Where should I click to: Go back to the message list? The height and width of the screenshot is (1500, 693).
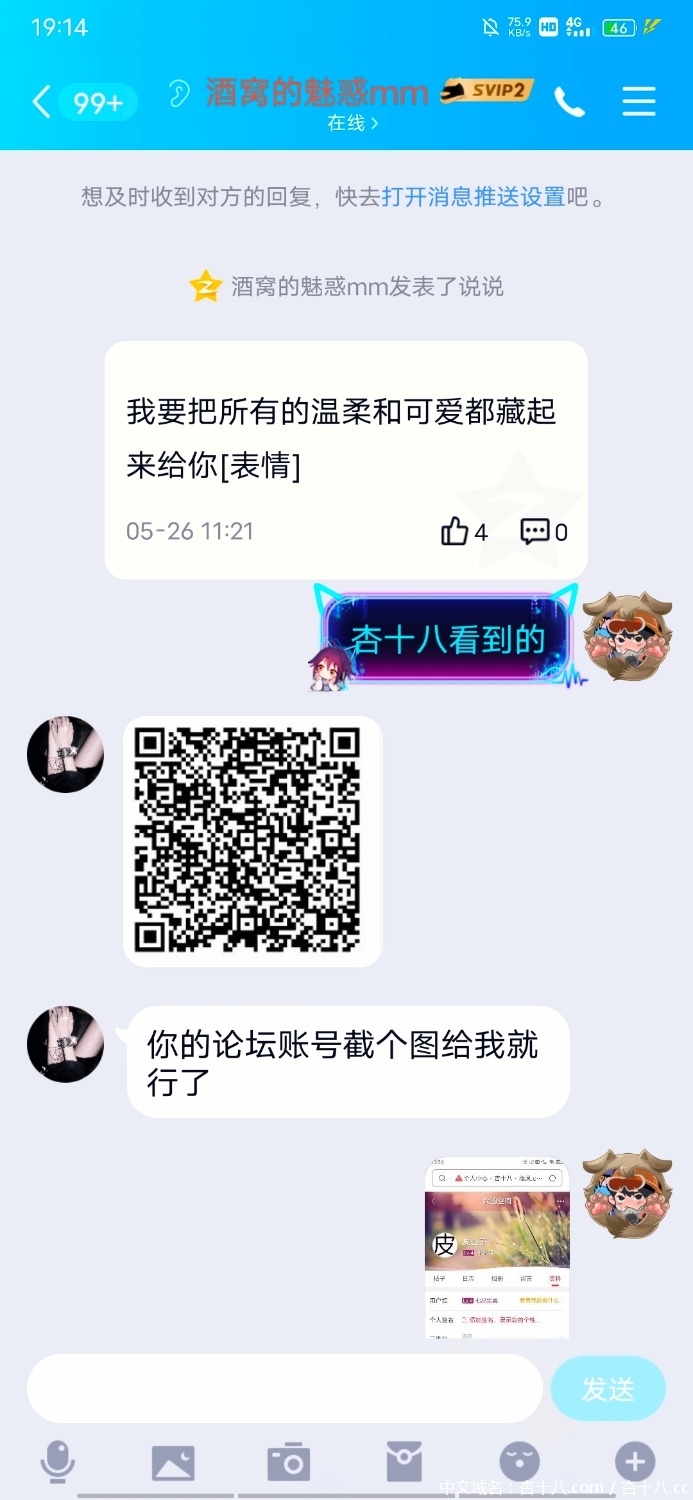tap(42, 102)
